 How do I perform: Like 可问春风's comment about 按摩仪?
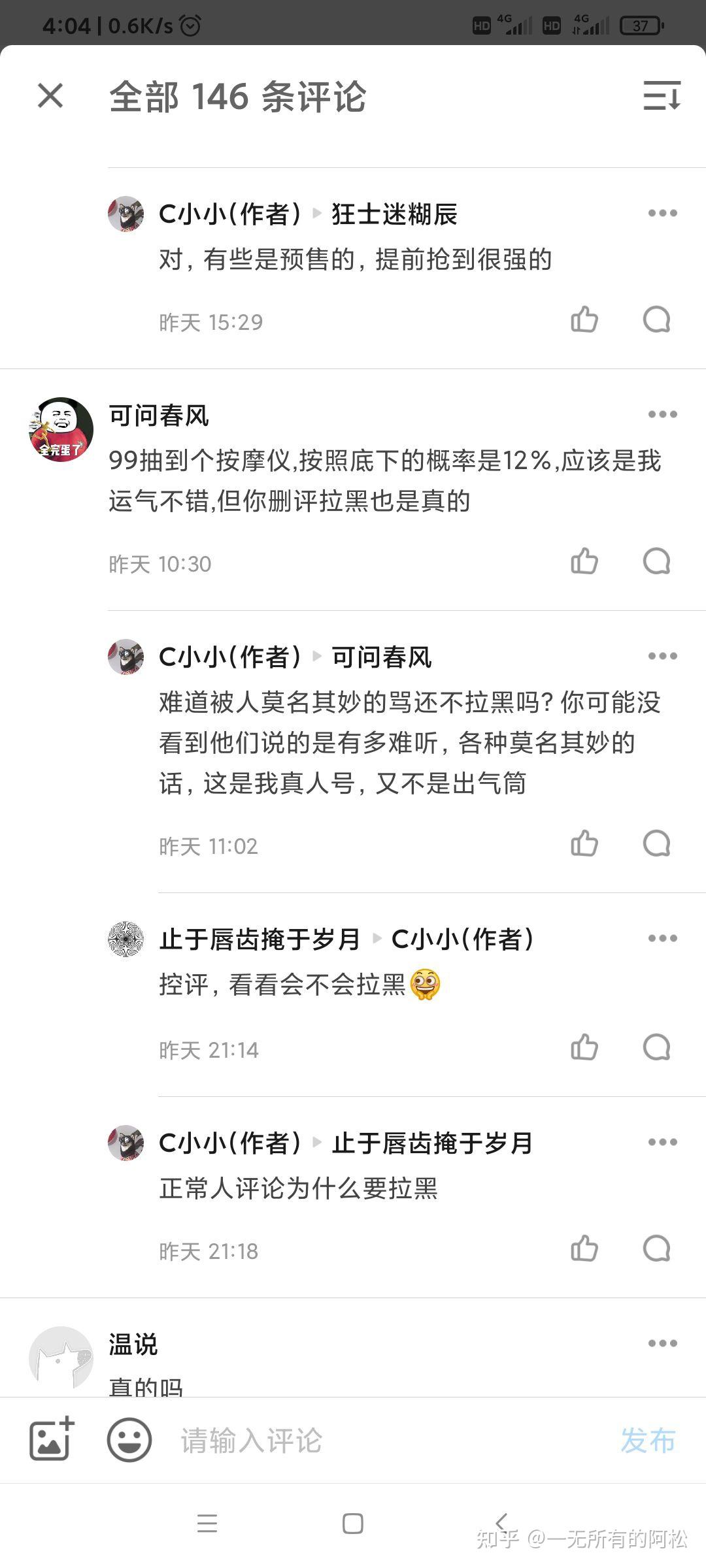click(584, 562)
